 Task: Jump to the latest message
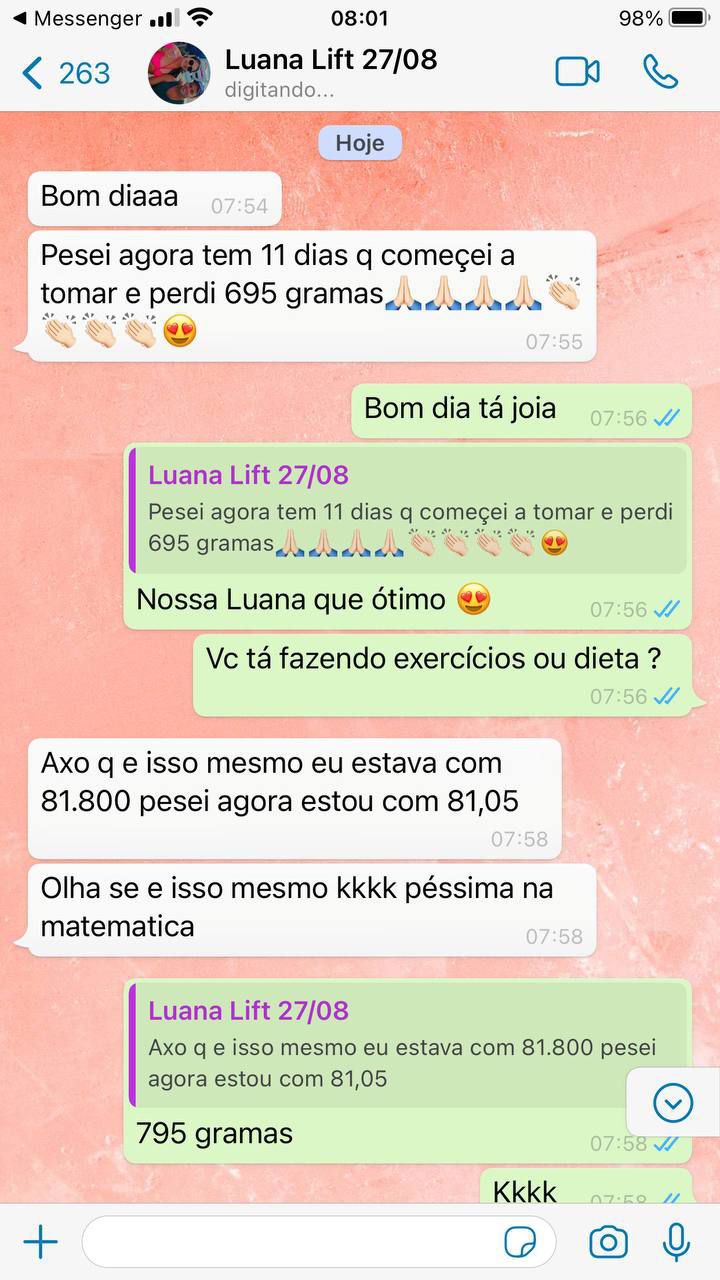pos(673,1103)
